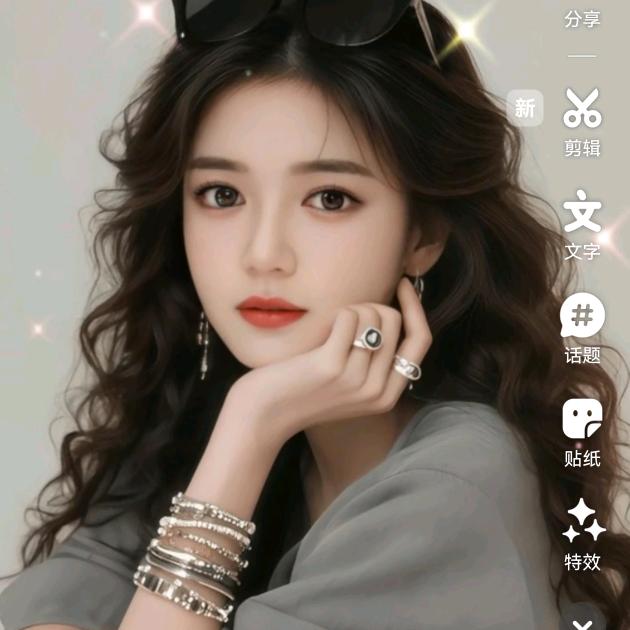Tap the 分享 share option

[582, 19]
